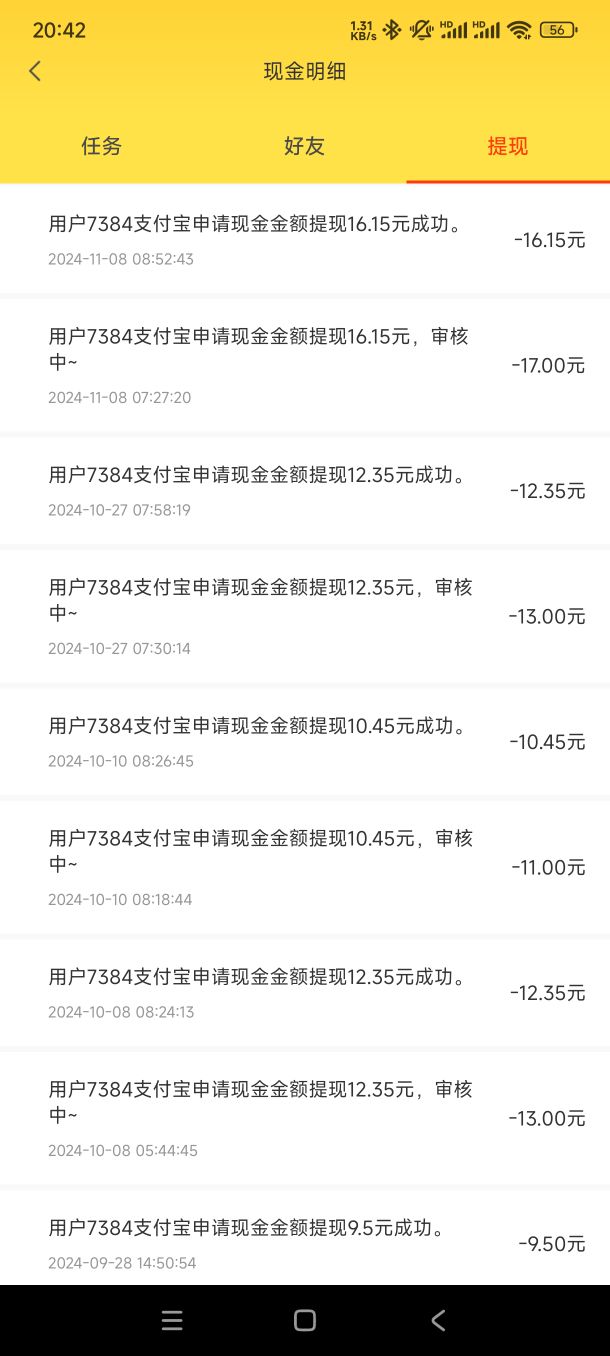Switch to the 任务 tab
Viewport: 610px width, 1356px height.
[101, 146]
